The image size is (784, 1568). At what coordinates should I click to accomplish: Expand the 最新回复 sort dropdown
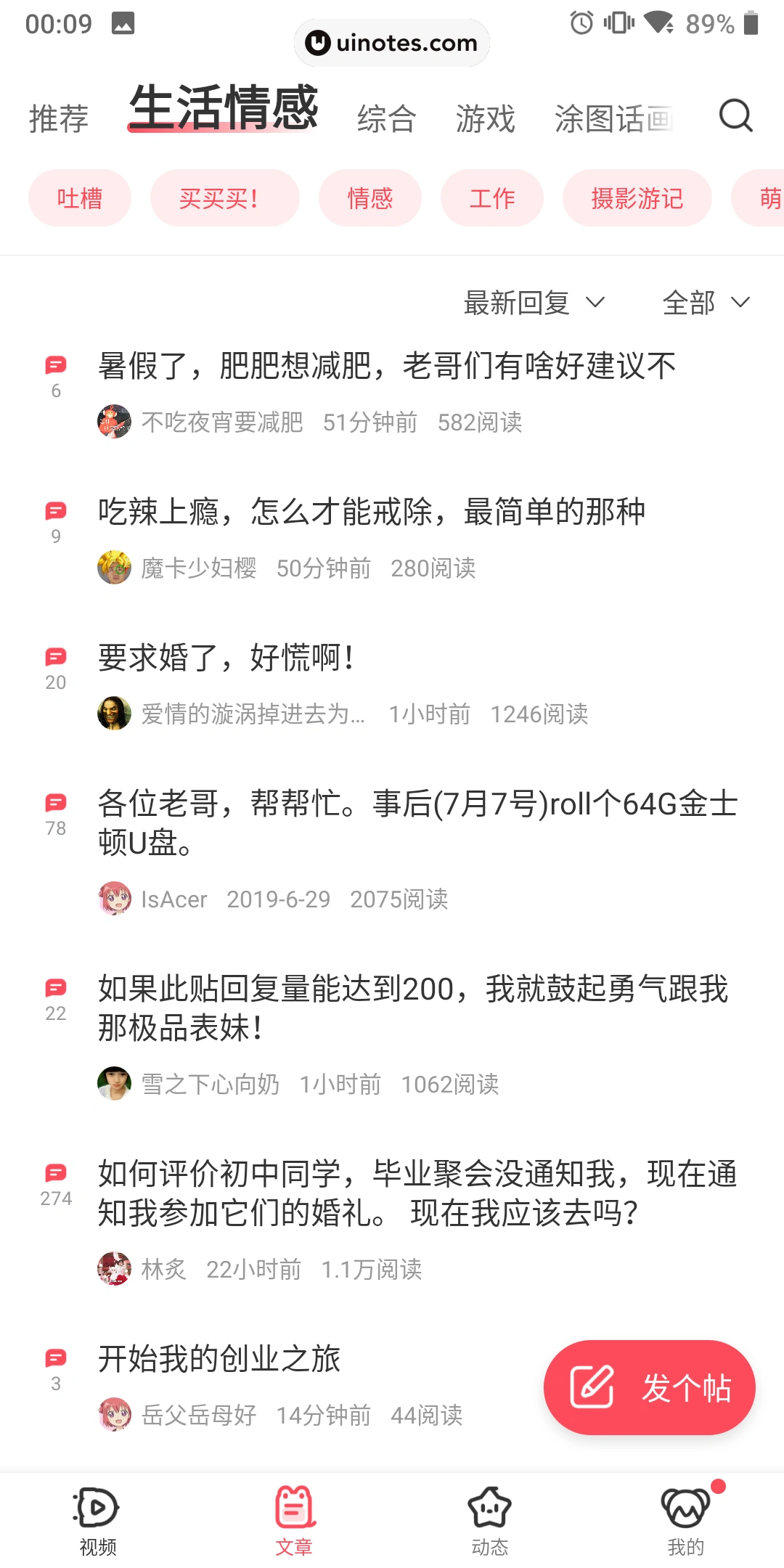[x=534, y=303]
